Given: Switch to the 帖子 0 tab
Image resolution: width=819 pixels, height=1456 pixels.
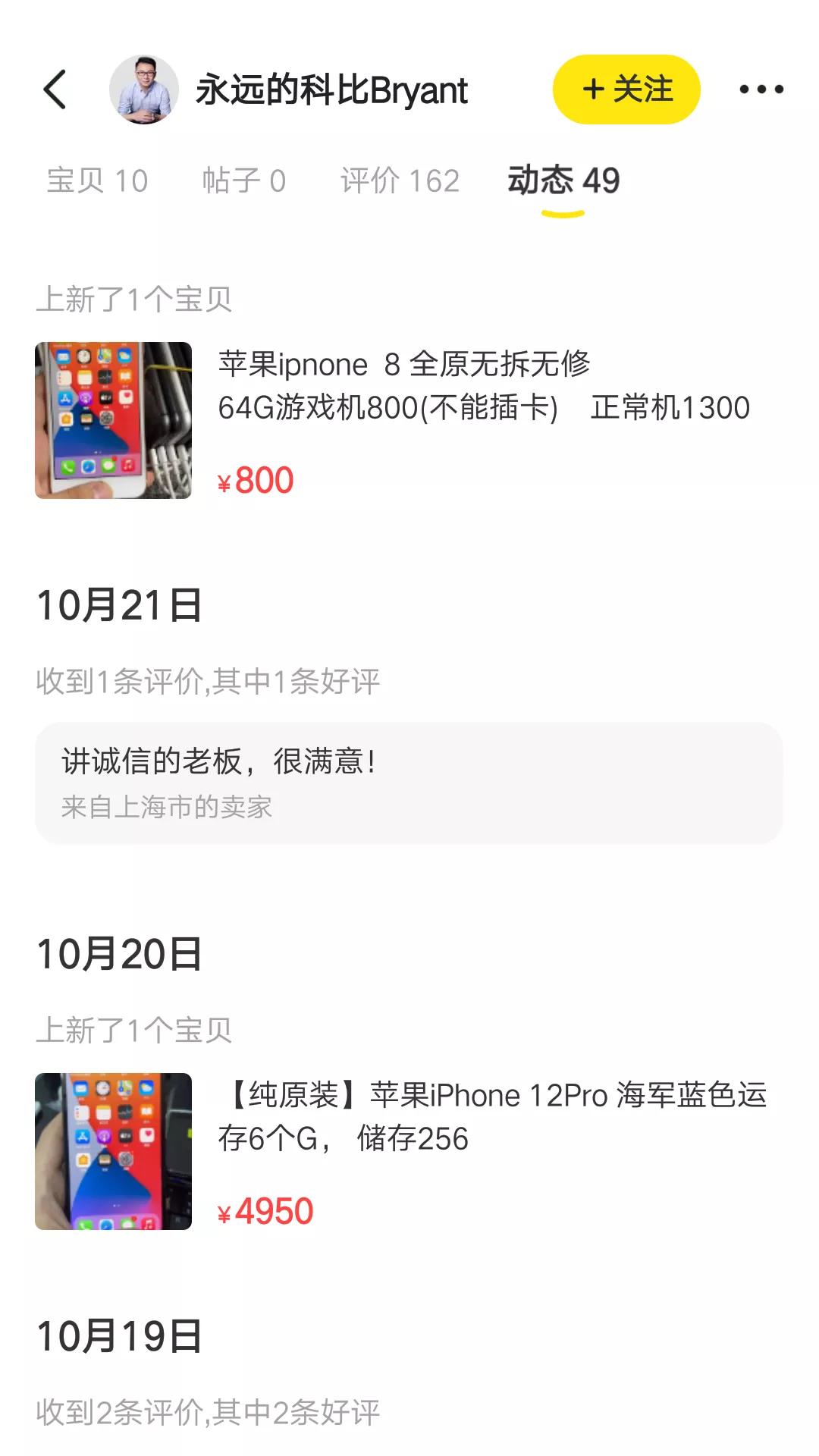Looking at the screenshot, I should pyautogui.click(x=245, y=180).
